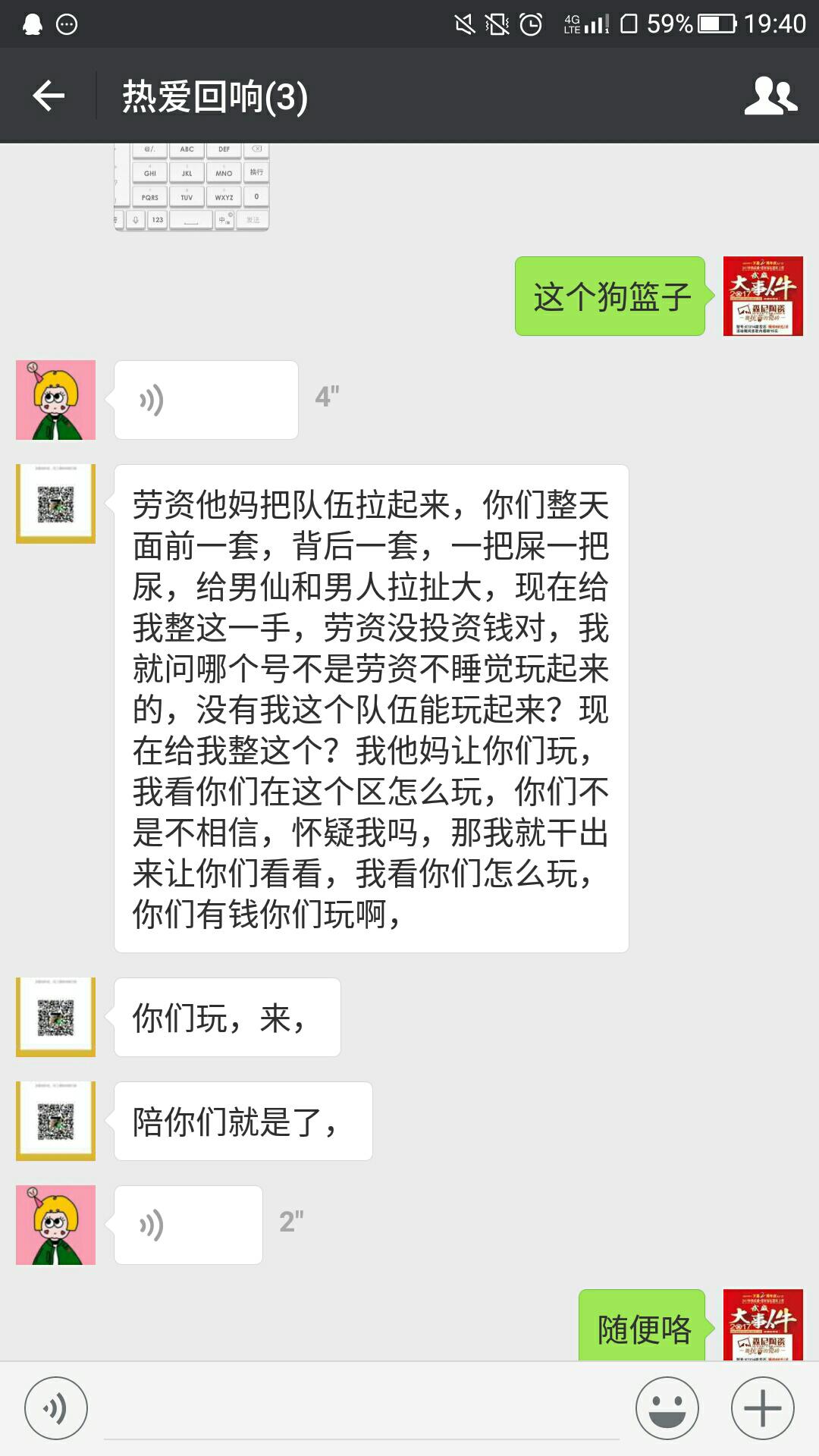Tap the message text input field

pyautogui.click(x=361, y=1410)
